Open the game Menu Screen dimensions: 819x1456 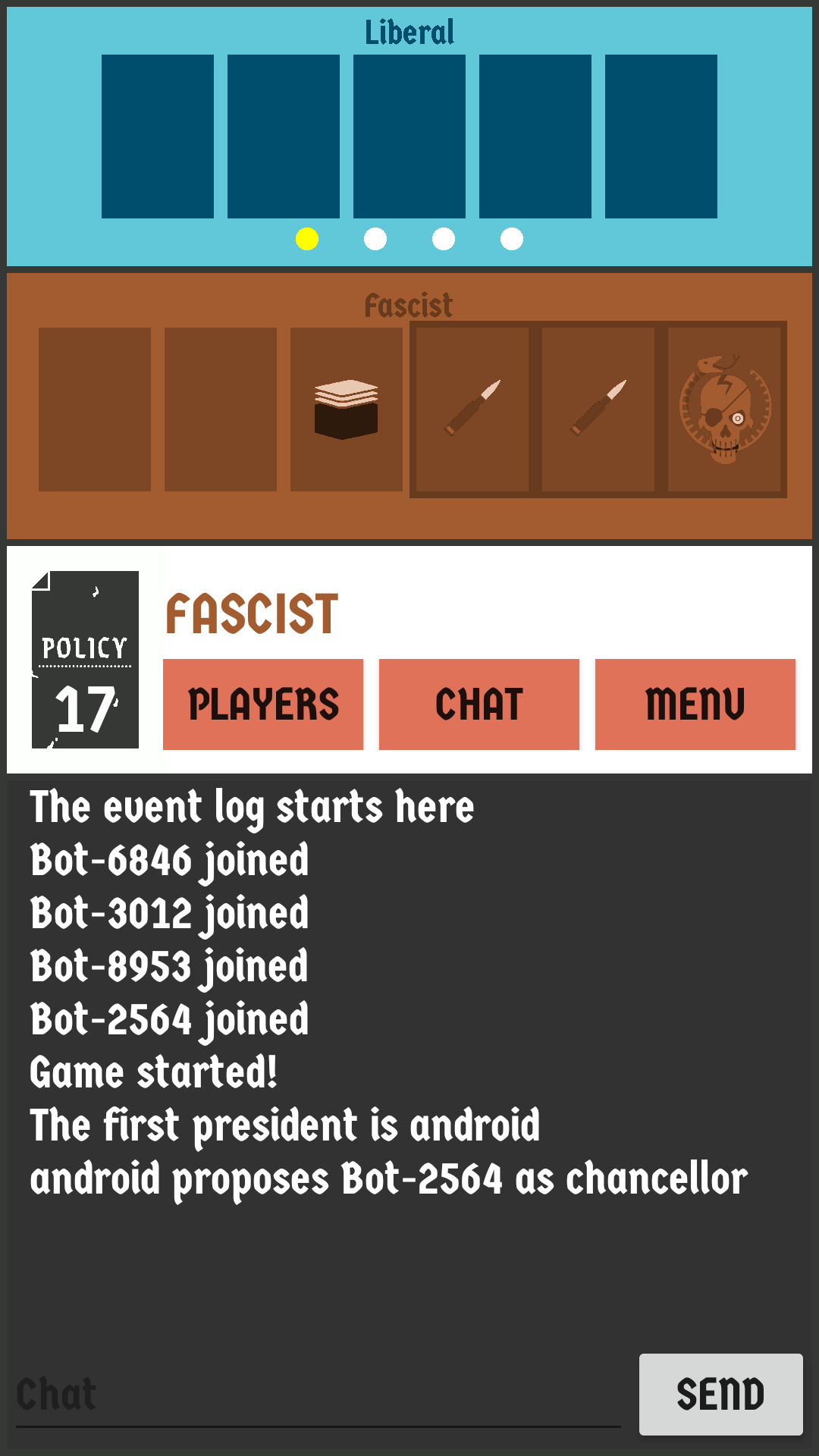pyautogui.click(x=695, y=704)
